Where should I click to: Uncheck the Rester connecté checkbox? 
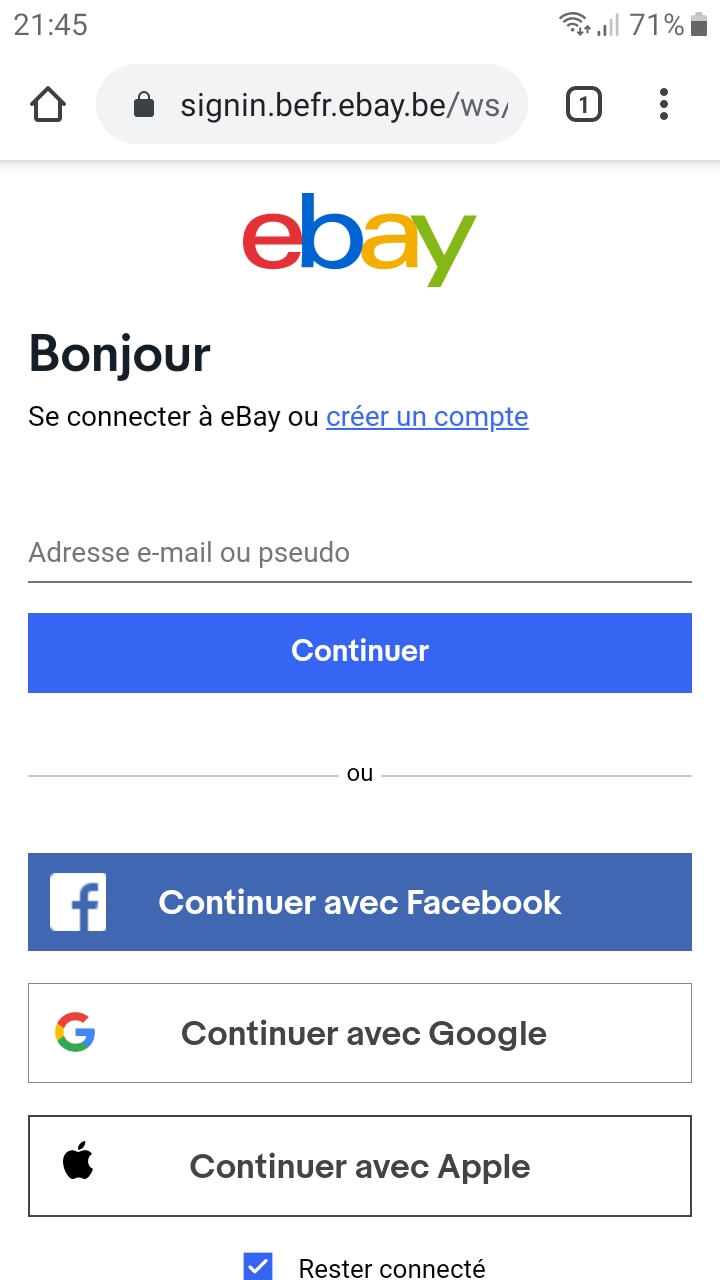click(258, 1266)
